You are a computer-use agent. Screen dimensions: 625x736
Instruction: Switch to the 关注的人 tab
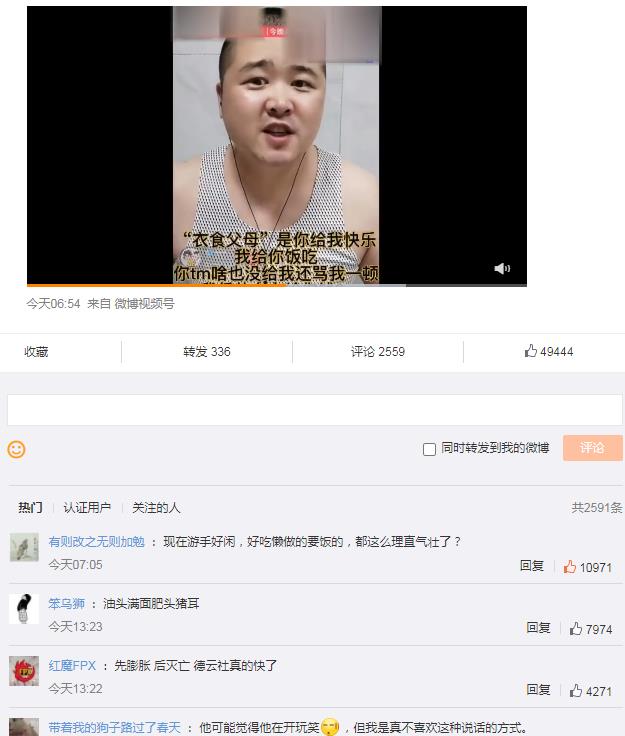156,508
